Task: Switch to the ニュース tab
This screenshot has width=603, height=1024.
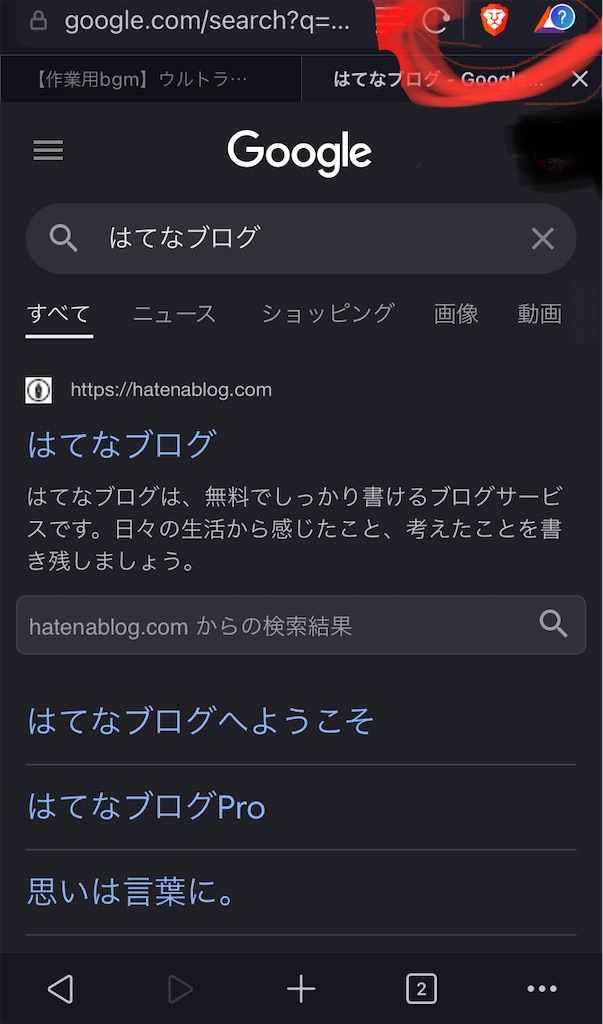Action: 175,314
